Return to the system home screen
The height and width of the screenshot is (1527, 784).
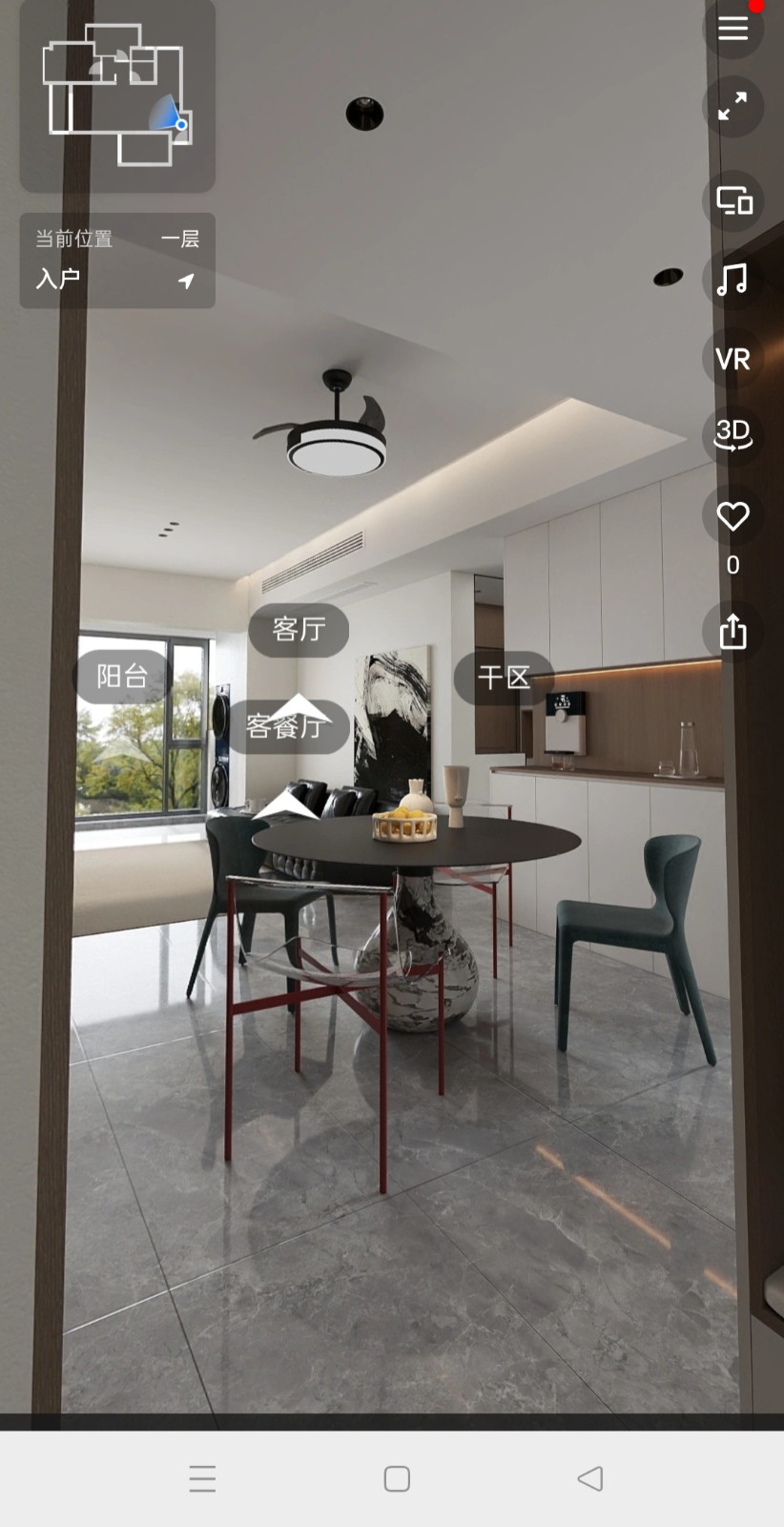397,1478
